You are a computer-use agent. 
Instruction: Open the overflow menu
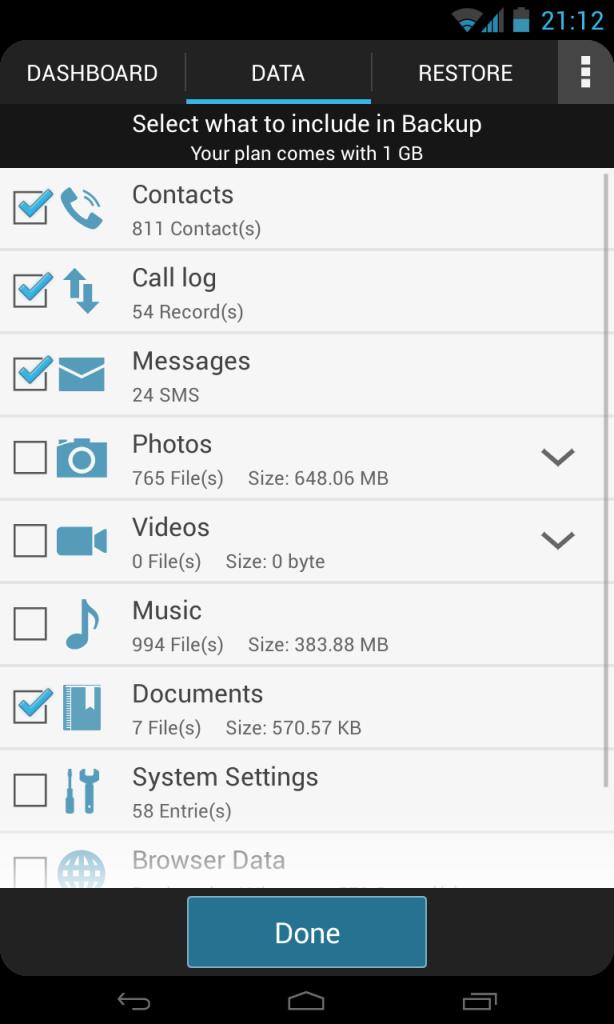585,73
